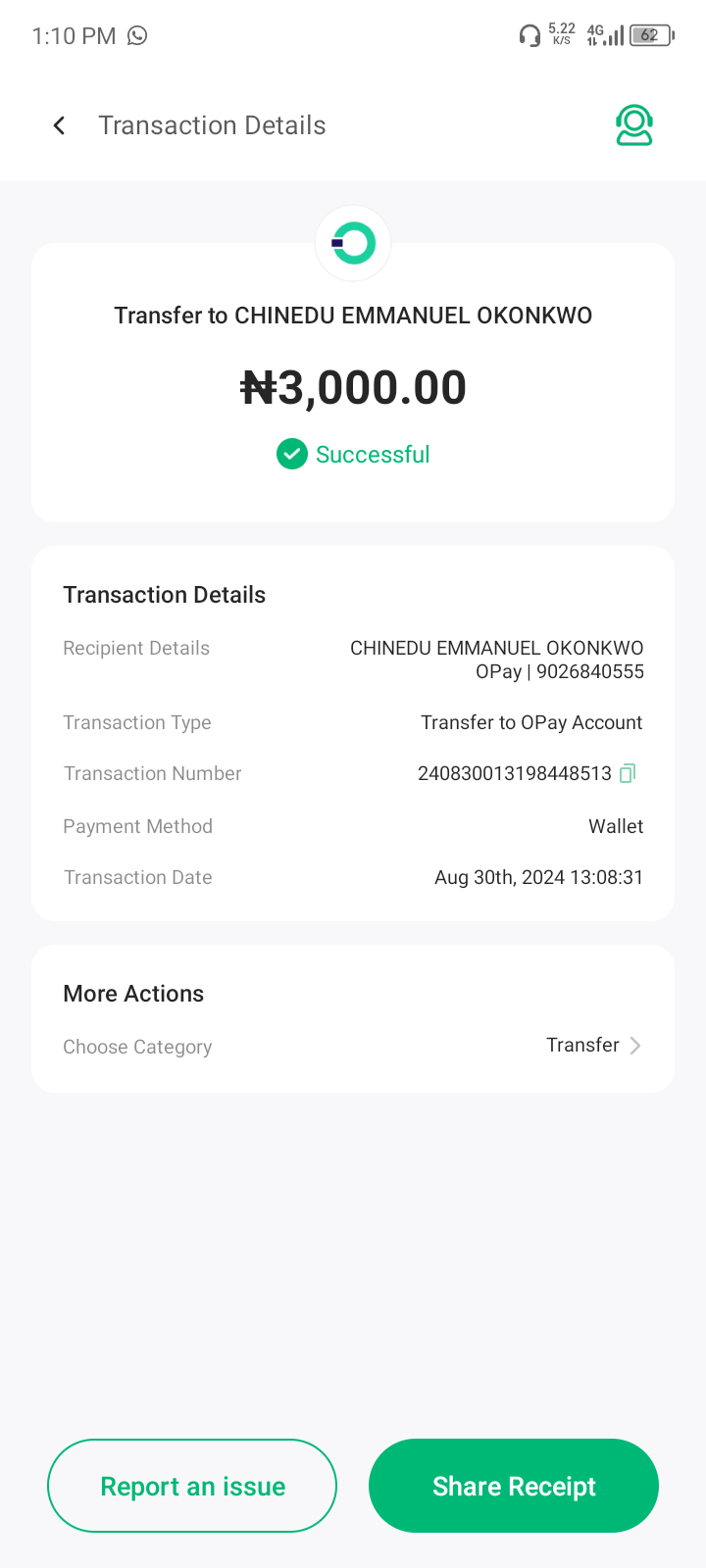706x1568 pixels.
Task: Copy the transaction number
Action: click(628, 773)
